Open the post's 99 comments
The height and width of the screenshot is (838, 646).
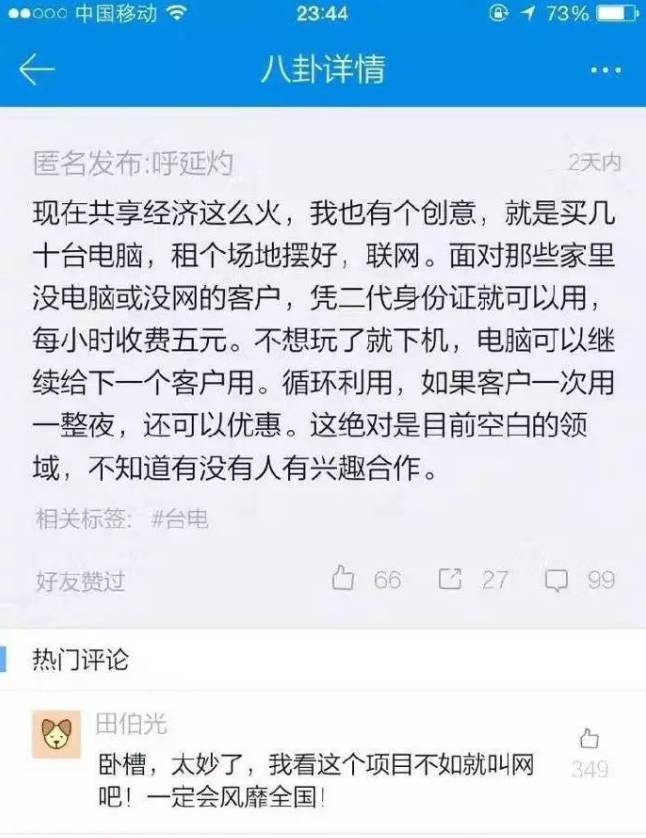(x=556, y=578)
